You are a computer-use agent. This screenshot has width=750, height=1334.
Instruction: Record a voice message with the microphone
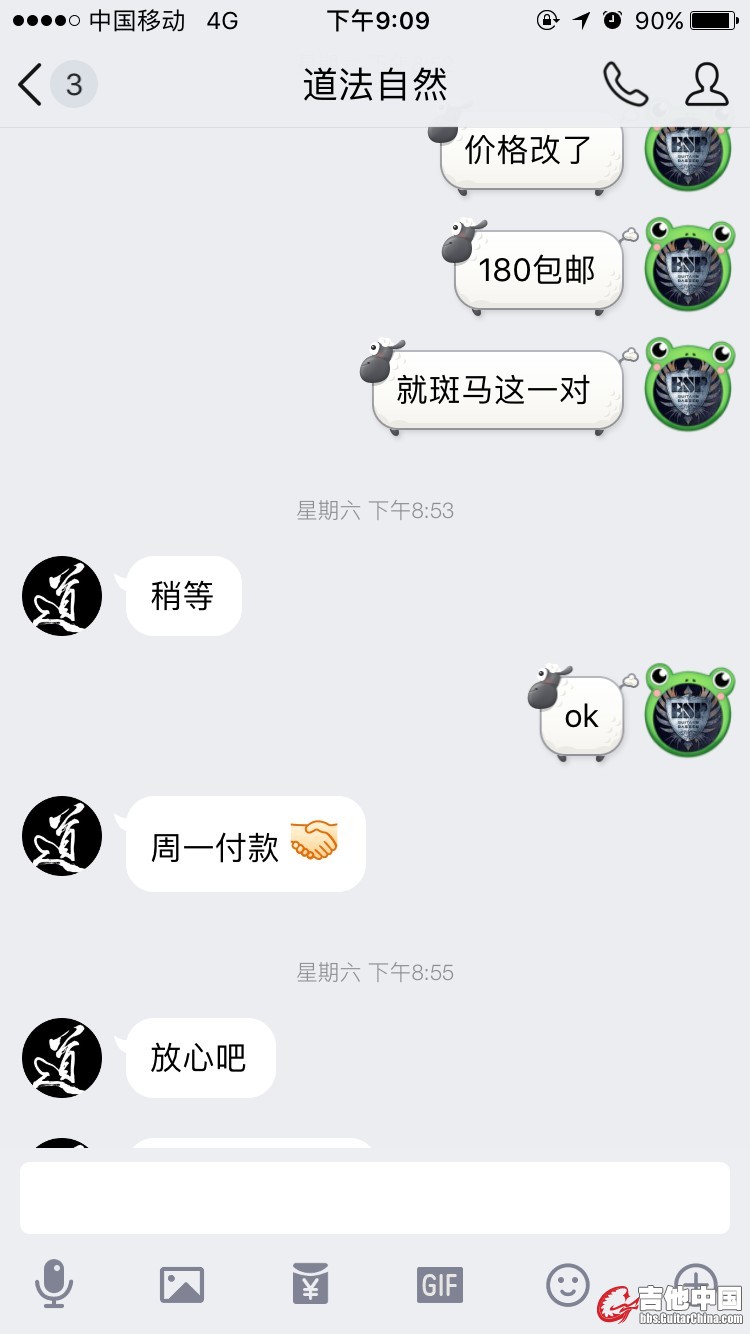(x=54, y=1284)
